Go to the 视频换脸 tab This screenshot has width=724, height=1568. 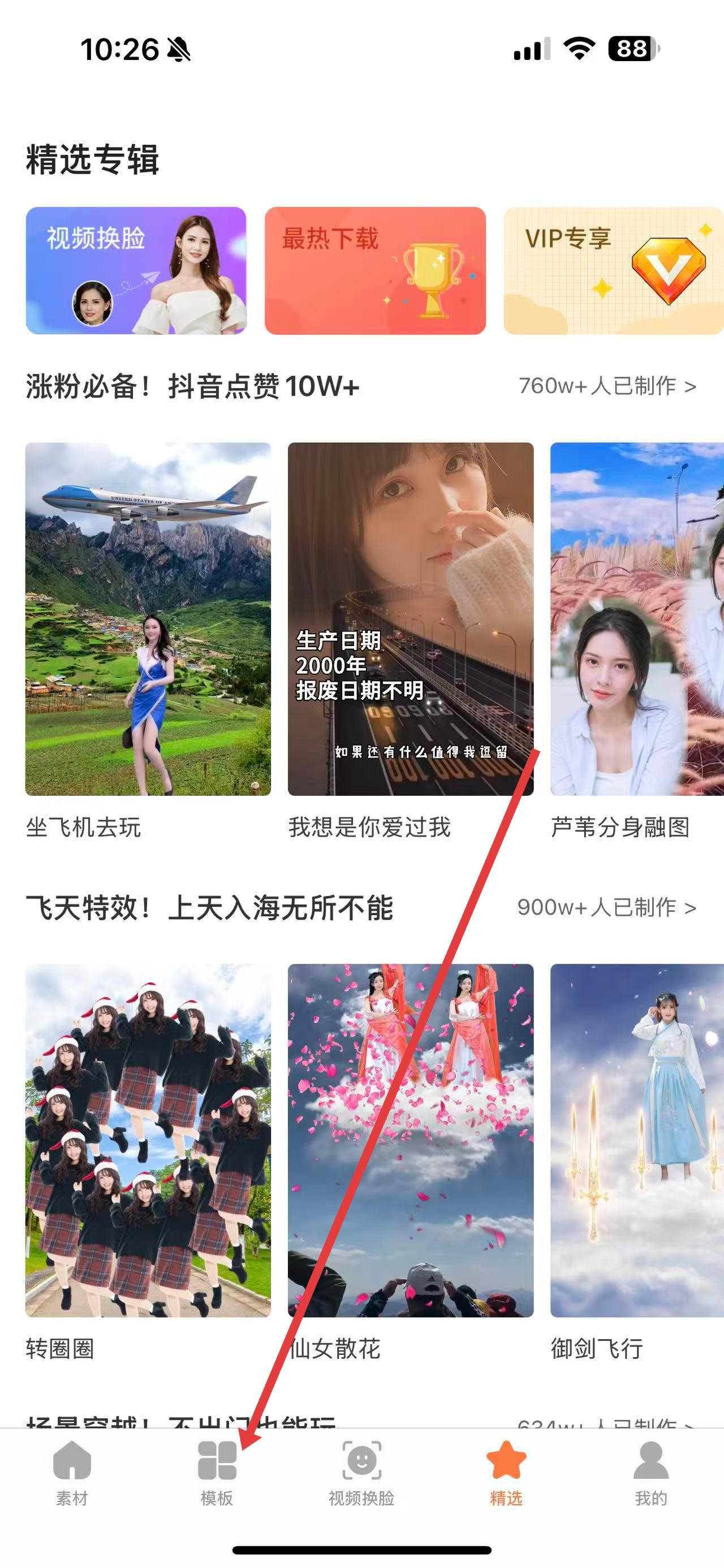coord(361,1472)
